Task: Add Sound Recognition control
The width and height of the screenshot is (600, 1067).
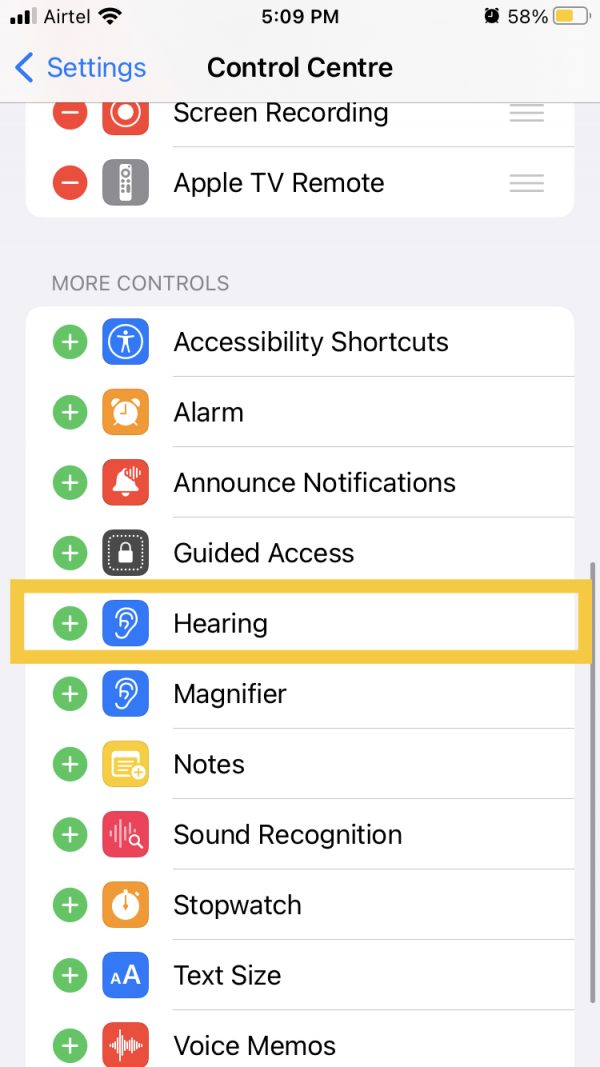Action: 70,835
